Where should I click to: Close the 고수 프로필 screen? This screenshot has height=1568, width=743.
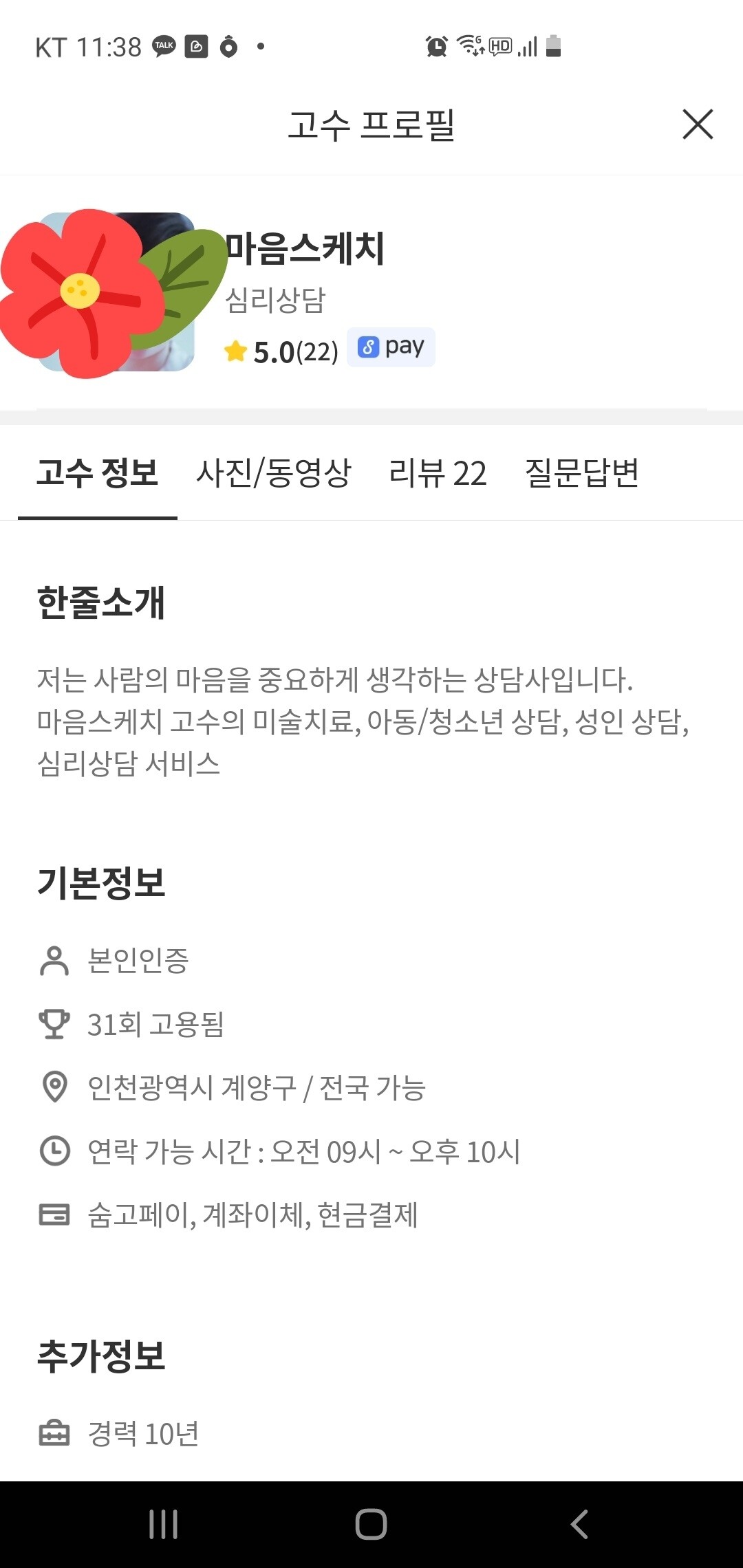(698, 122)
